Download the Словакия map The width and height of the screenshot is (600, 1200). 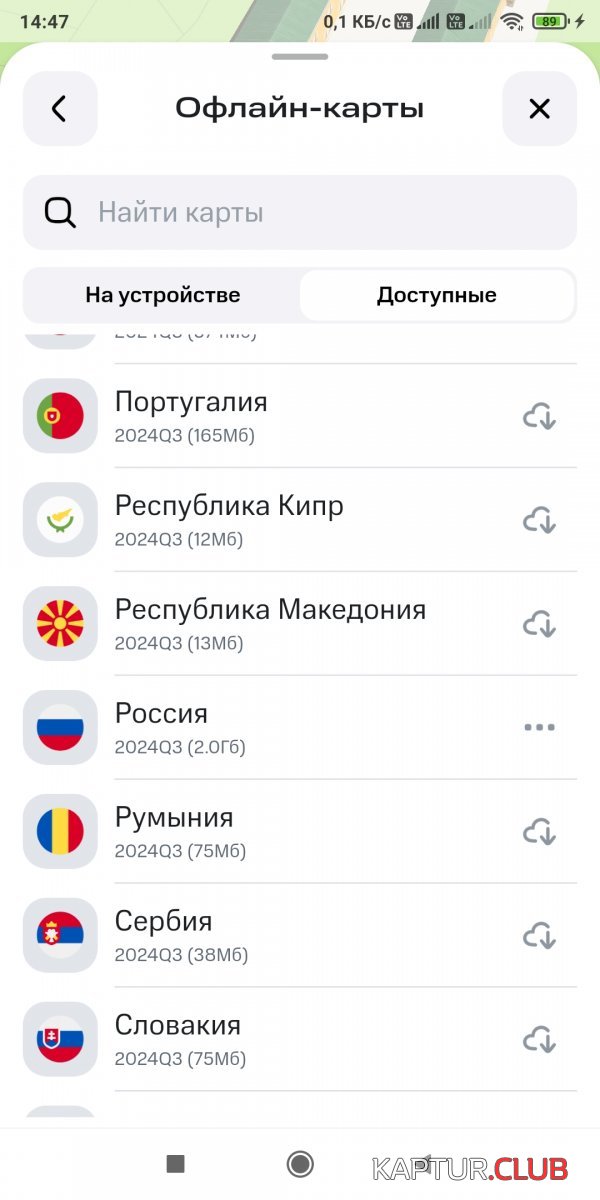coord(540,1040)
